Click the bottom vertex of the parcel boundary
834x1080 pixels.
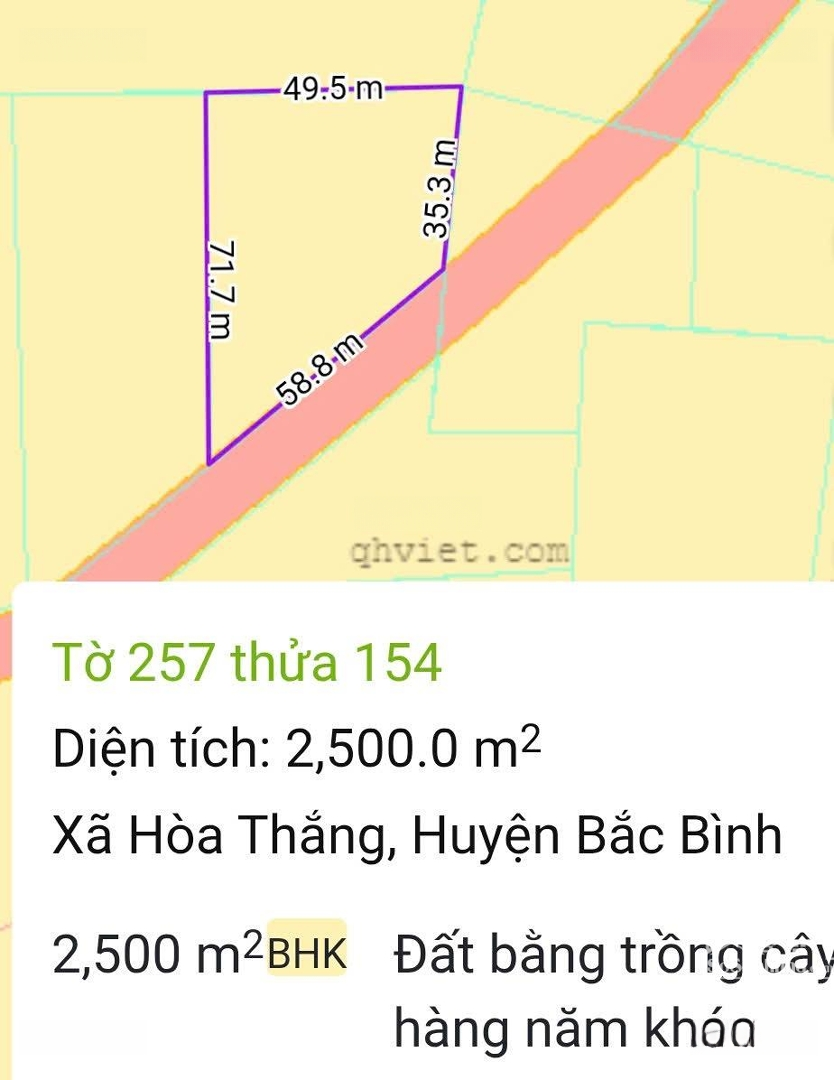[210, 463]
